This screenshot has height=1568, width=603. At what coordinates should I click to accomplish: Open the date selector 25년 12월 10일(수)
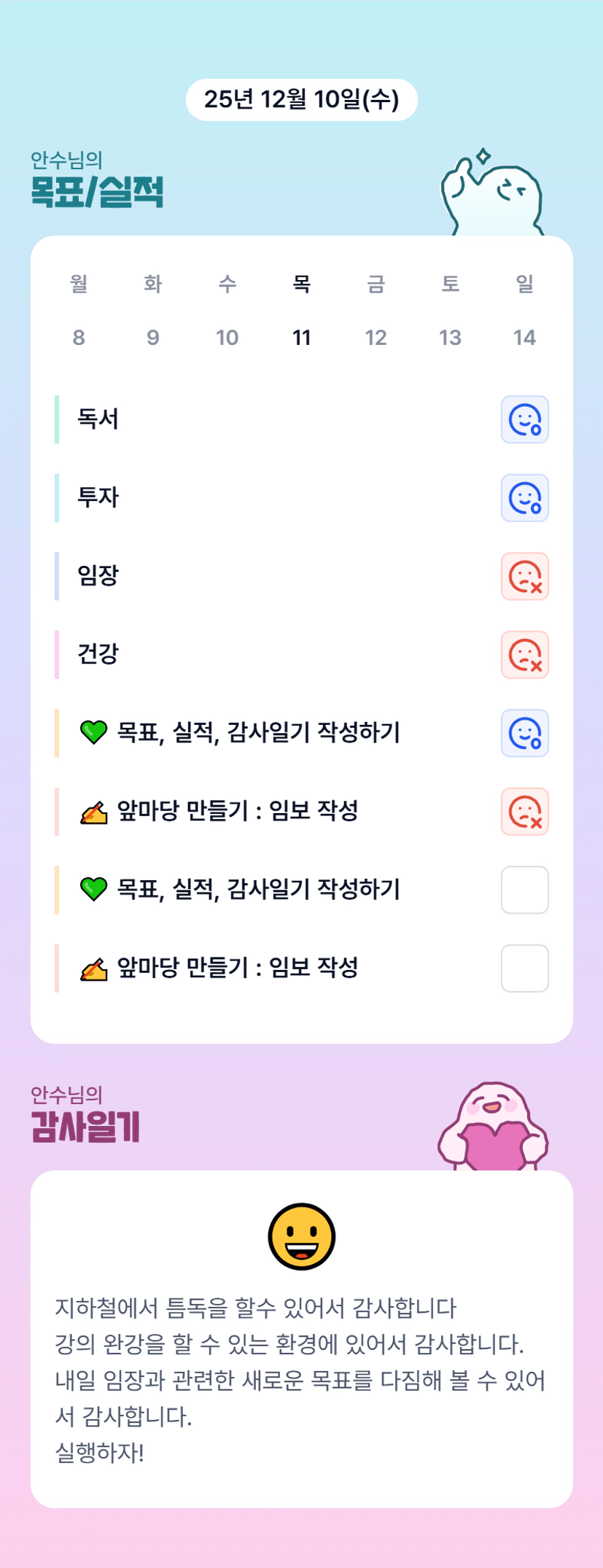[301, 100]
